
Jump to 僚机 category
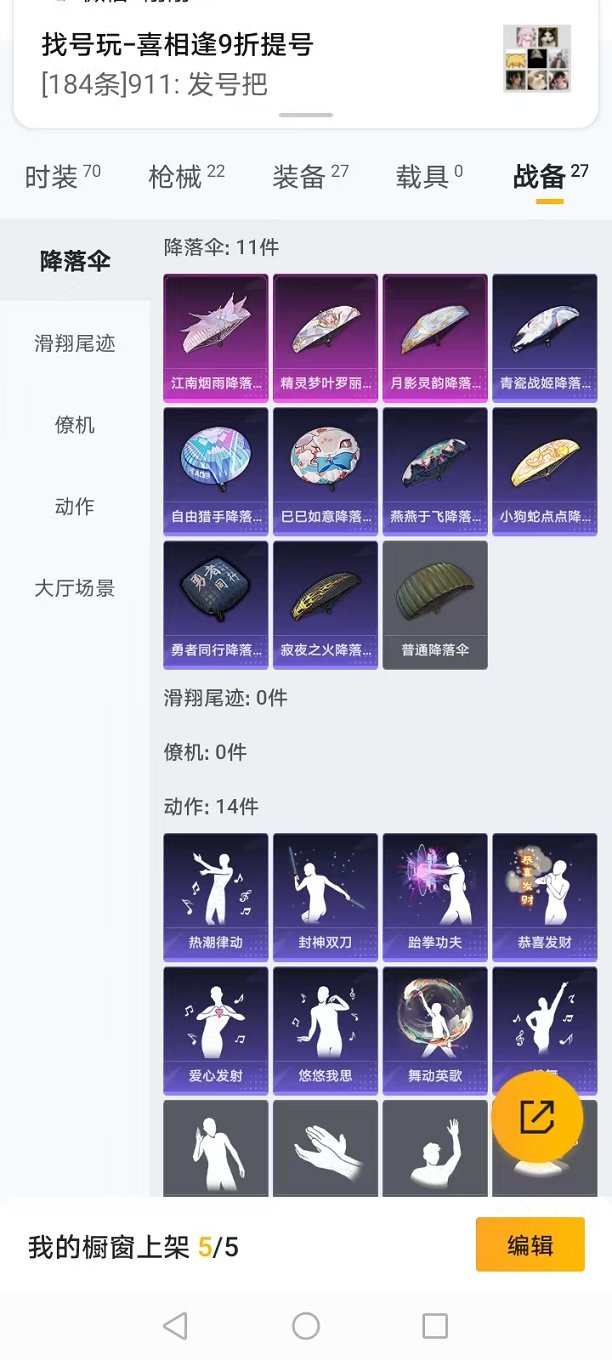click(75, 425)
